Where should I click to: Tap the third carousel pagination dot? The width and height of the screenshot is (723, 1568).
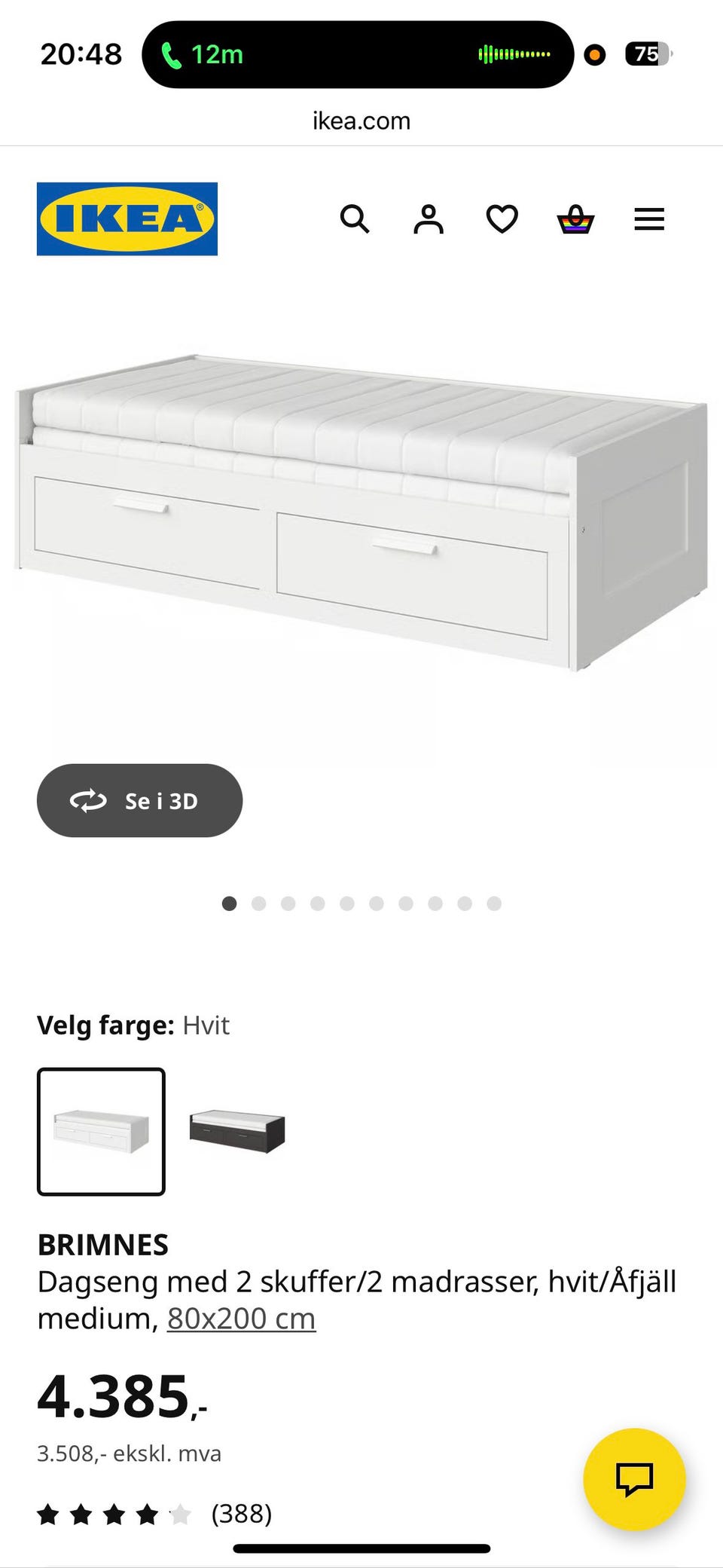click(288, 903)
